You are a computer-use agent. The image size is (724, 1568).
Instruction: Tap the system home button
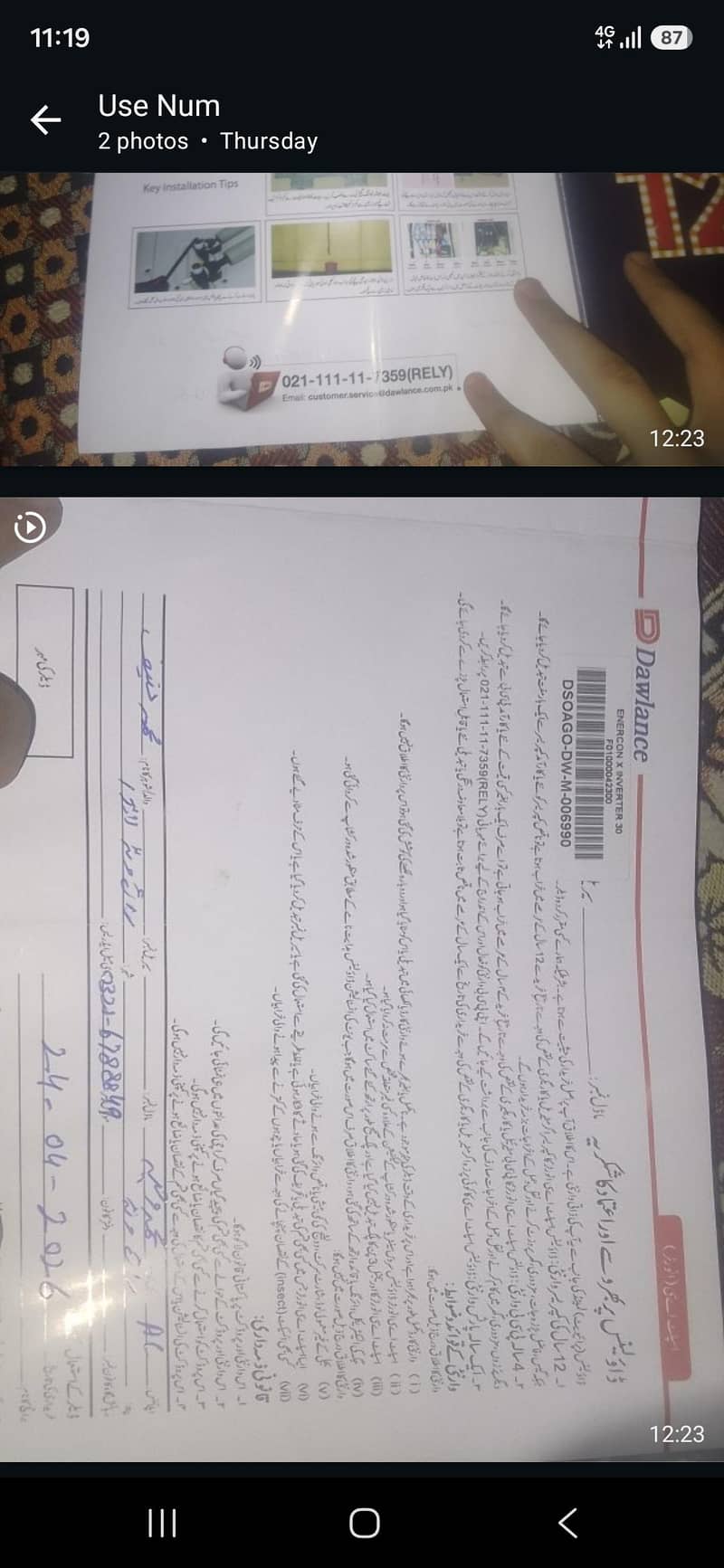pyautogui.click(x=364, y=1523)
